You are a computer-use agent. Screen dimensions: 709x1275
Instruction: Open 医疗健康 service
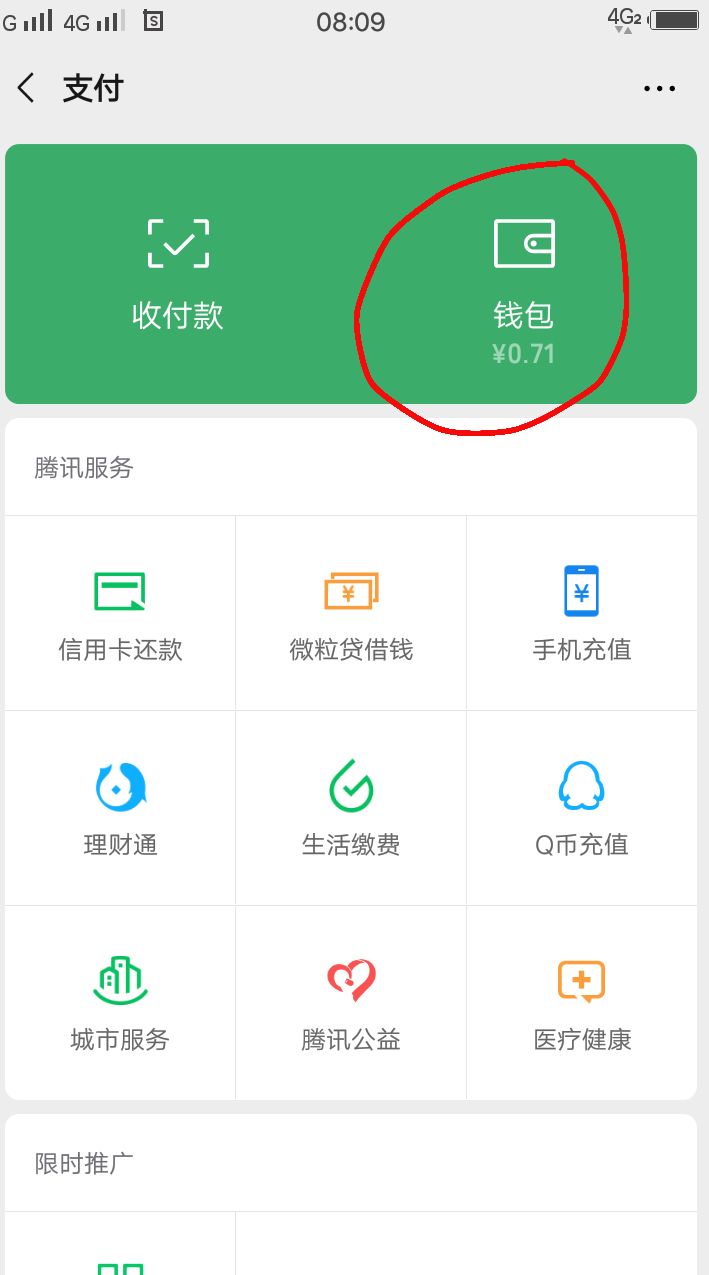(x=582, y=1003)
